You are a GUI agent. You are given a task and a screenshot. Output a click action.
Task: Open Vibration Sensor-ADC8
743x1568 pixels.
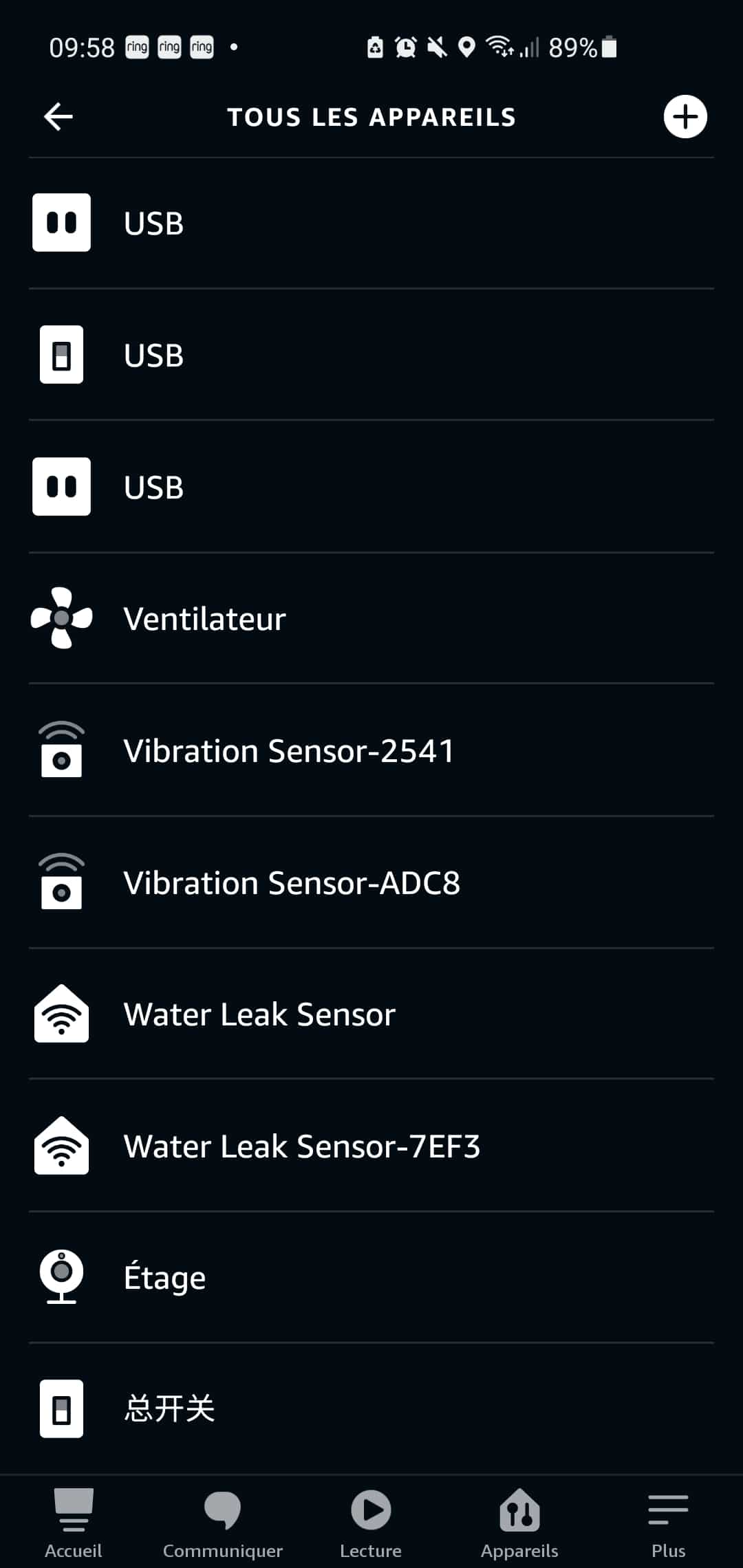click(x=371, y=882)
